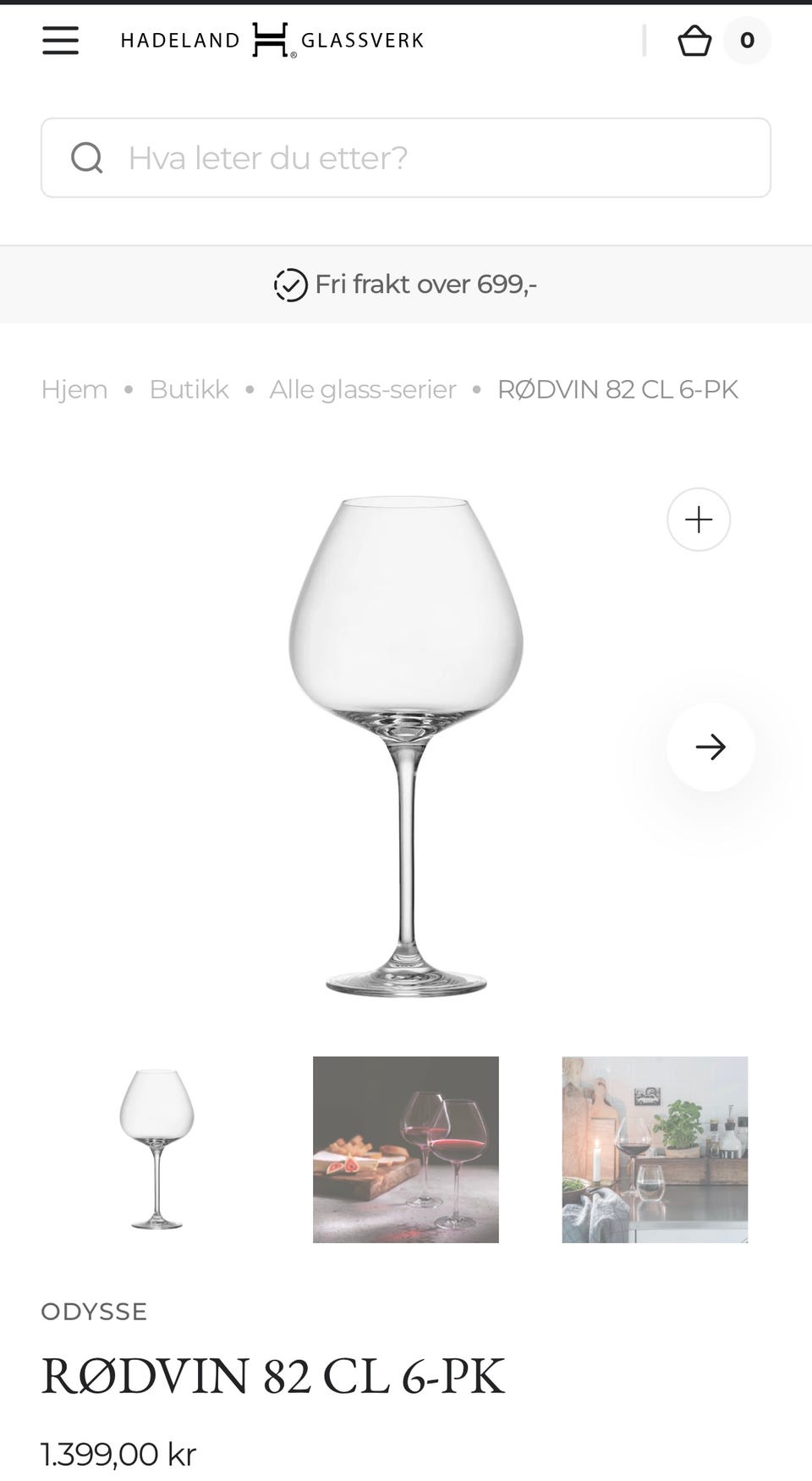The height and width of the screenshot is (1481, 812).
Task: Advance to next image with arrow
Action: coord(710,748)
